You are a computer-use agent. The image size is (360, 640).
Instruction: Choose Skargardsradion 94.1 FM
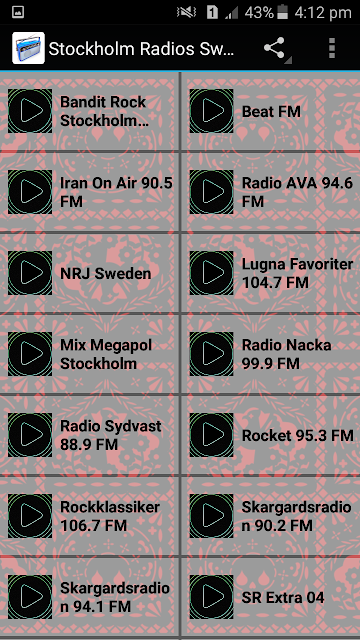coord(89,597)
